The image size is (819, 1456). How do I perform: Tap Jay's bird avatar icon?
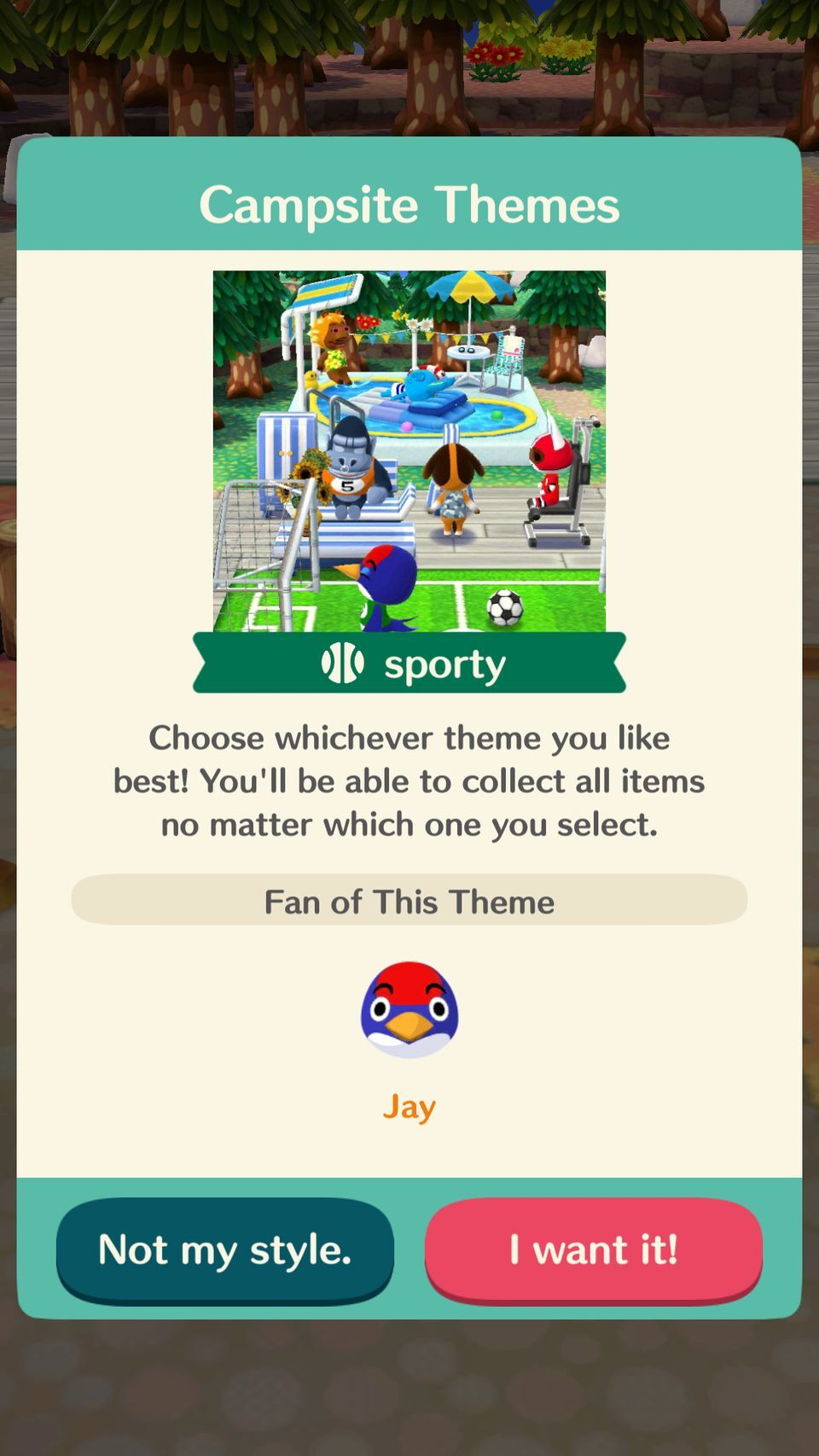[x=409, y=1006]
